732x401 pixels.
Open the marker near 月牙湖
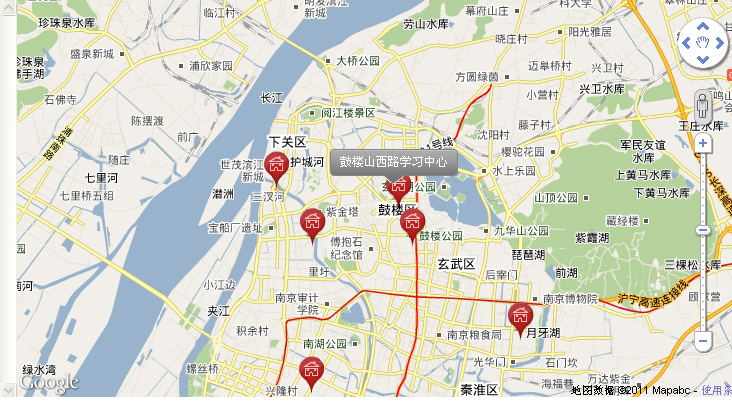[519, 316]
